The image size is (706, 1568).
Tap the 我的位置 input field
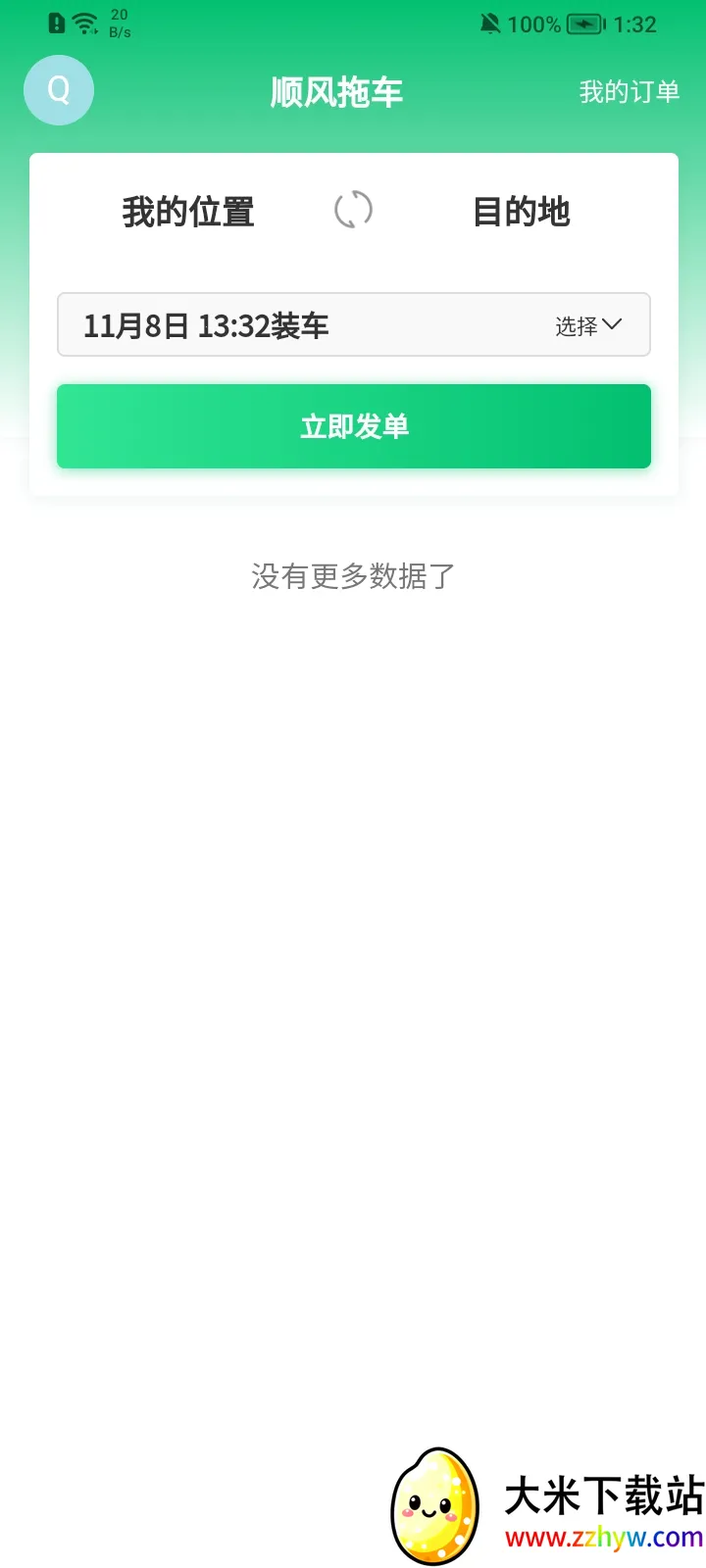(x=189, y=212)
